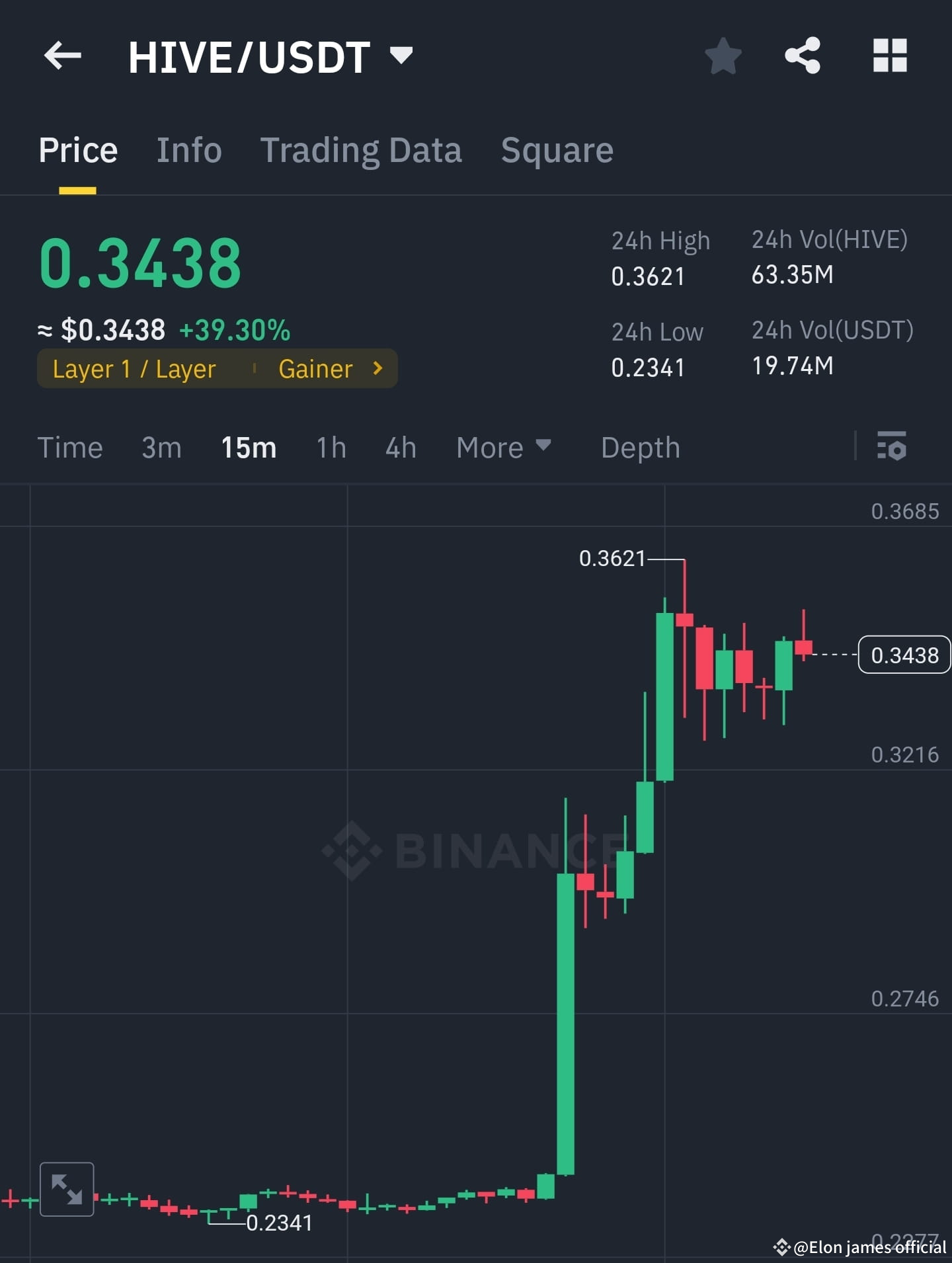The image size is (952, 1263).
Task: Select the Info tab section
Action: coord(190,149)
